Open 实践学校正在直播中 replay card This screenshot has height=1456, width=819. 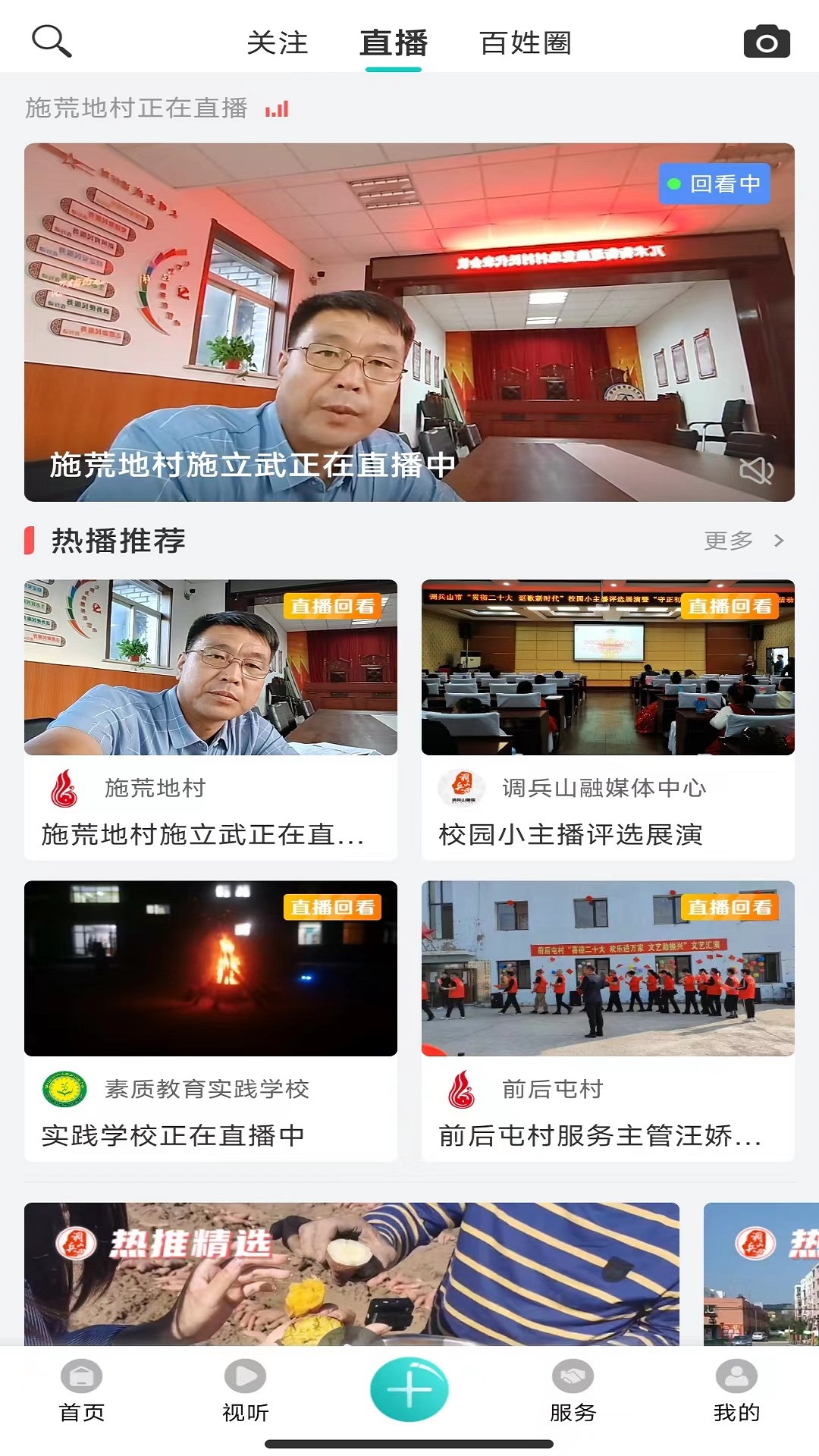pyautogui.click(x=211, y=1020)
